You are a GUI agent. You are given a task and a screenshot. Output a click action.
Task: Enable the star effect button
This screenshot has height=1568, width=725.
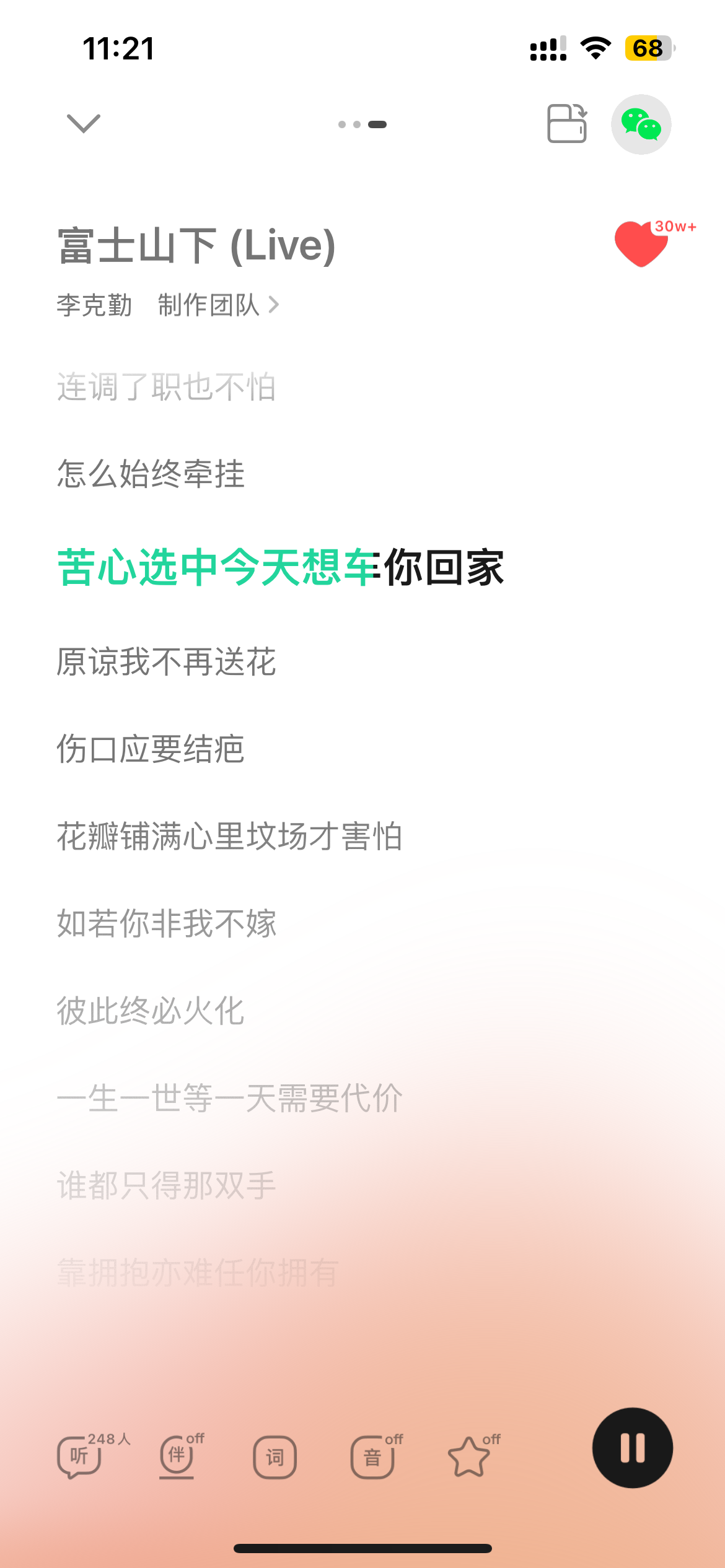[473, 1455]
